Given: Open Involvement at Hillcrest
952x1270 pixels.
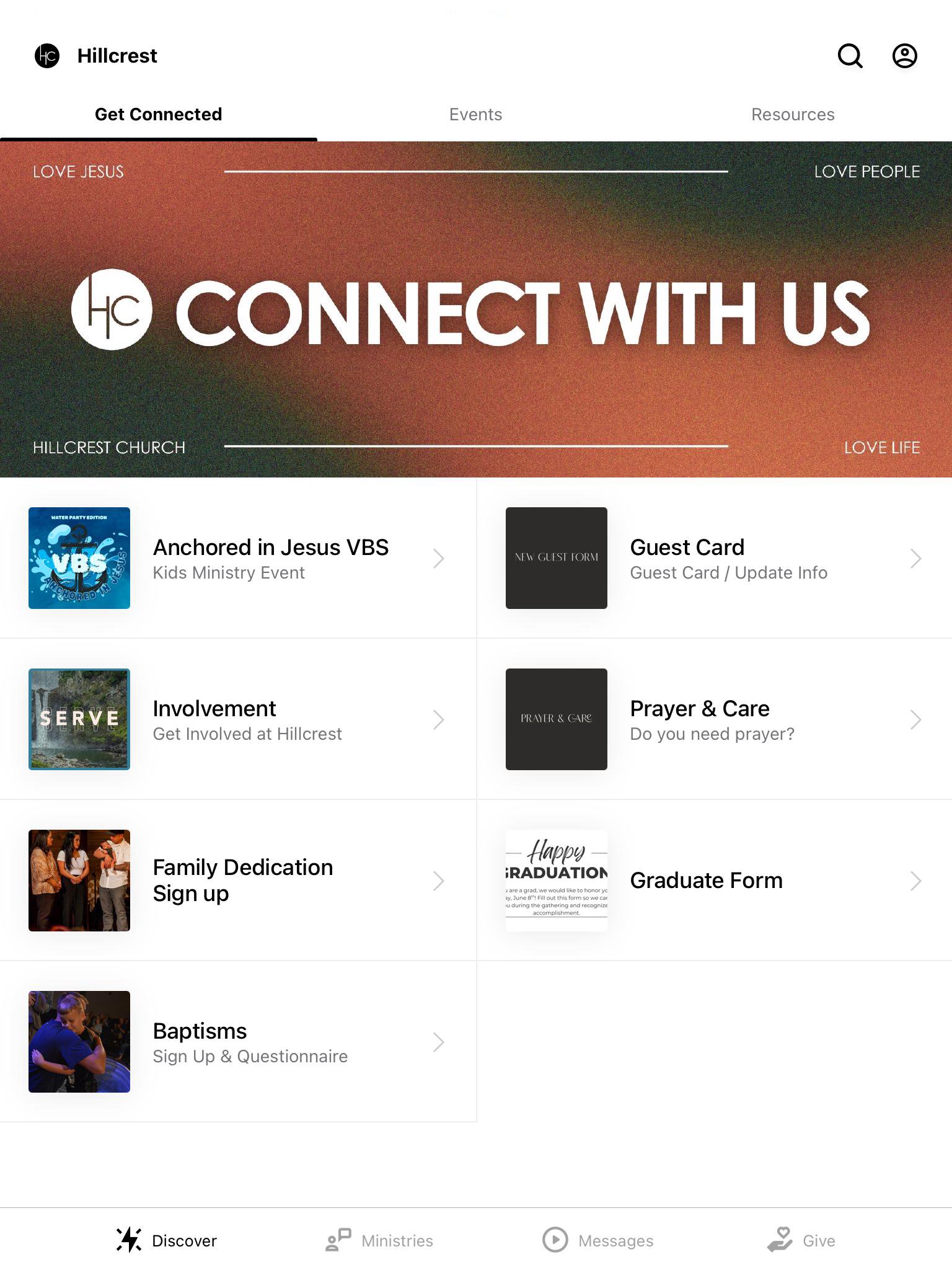Looking at the screenshot, I should [x=238, y=719].
